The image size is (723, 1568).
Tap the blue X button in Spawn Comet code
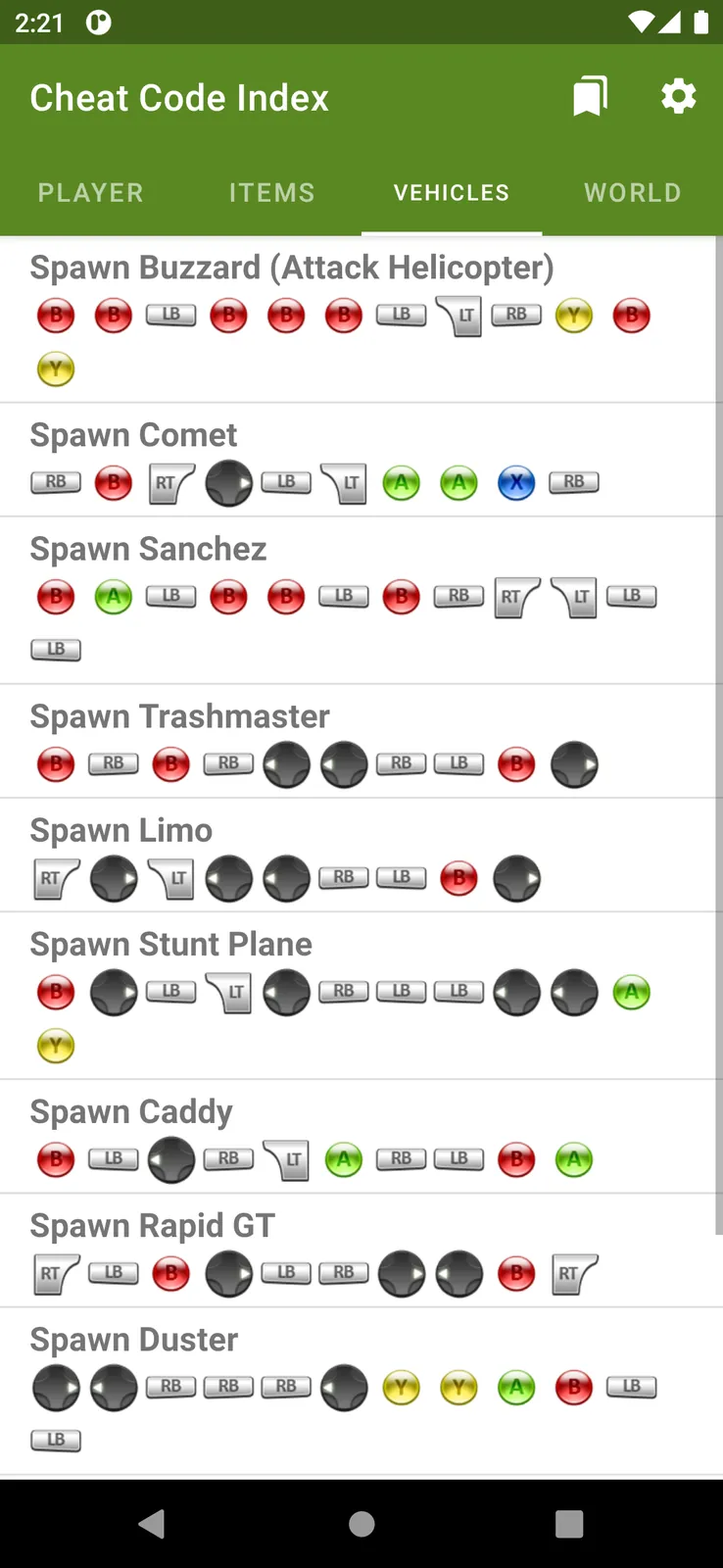[x=516, y=482]
